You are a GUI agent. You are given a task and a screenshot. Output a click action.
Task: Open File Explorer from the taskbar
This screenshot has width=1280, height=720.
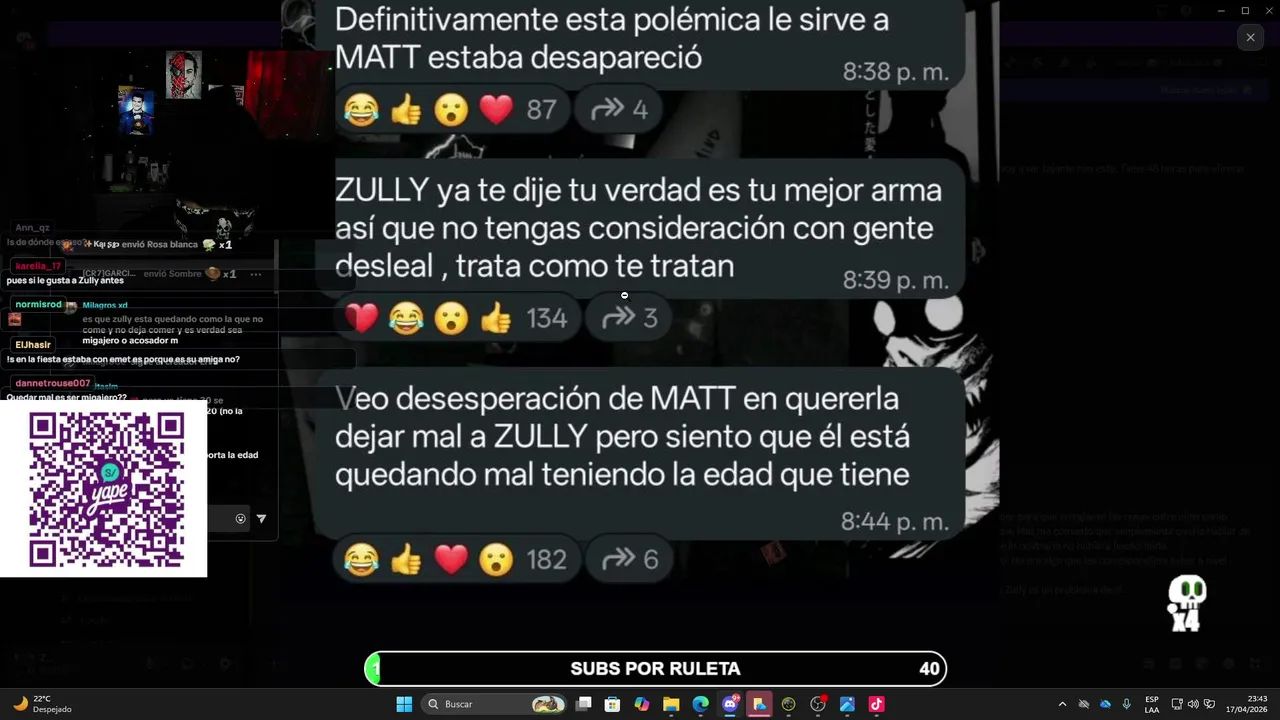tap(671, 704)
